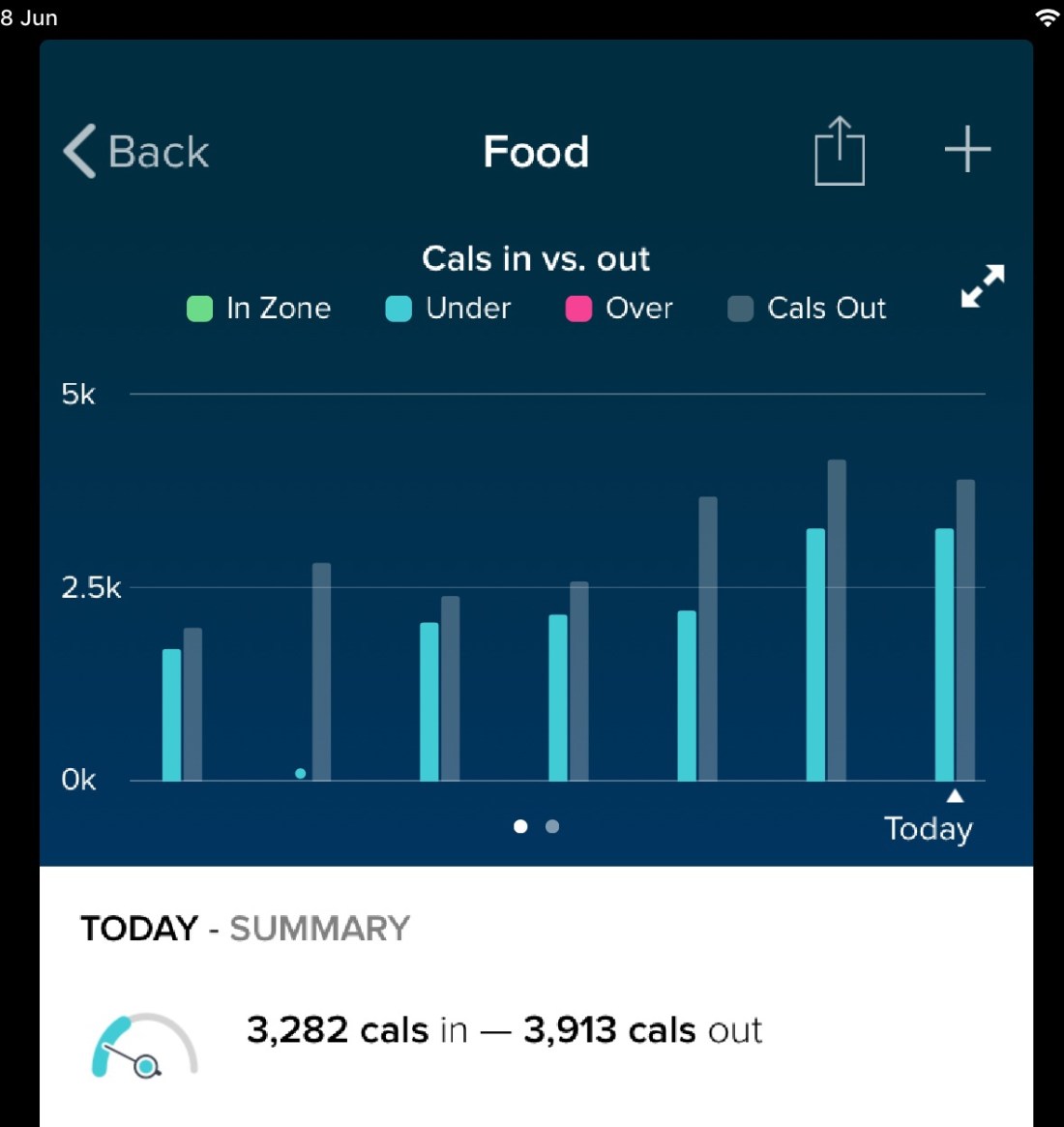Go back from the Food screen
The width and height of the screenshot is (1064, 1127).
tap(136, 152)
